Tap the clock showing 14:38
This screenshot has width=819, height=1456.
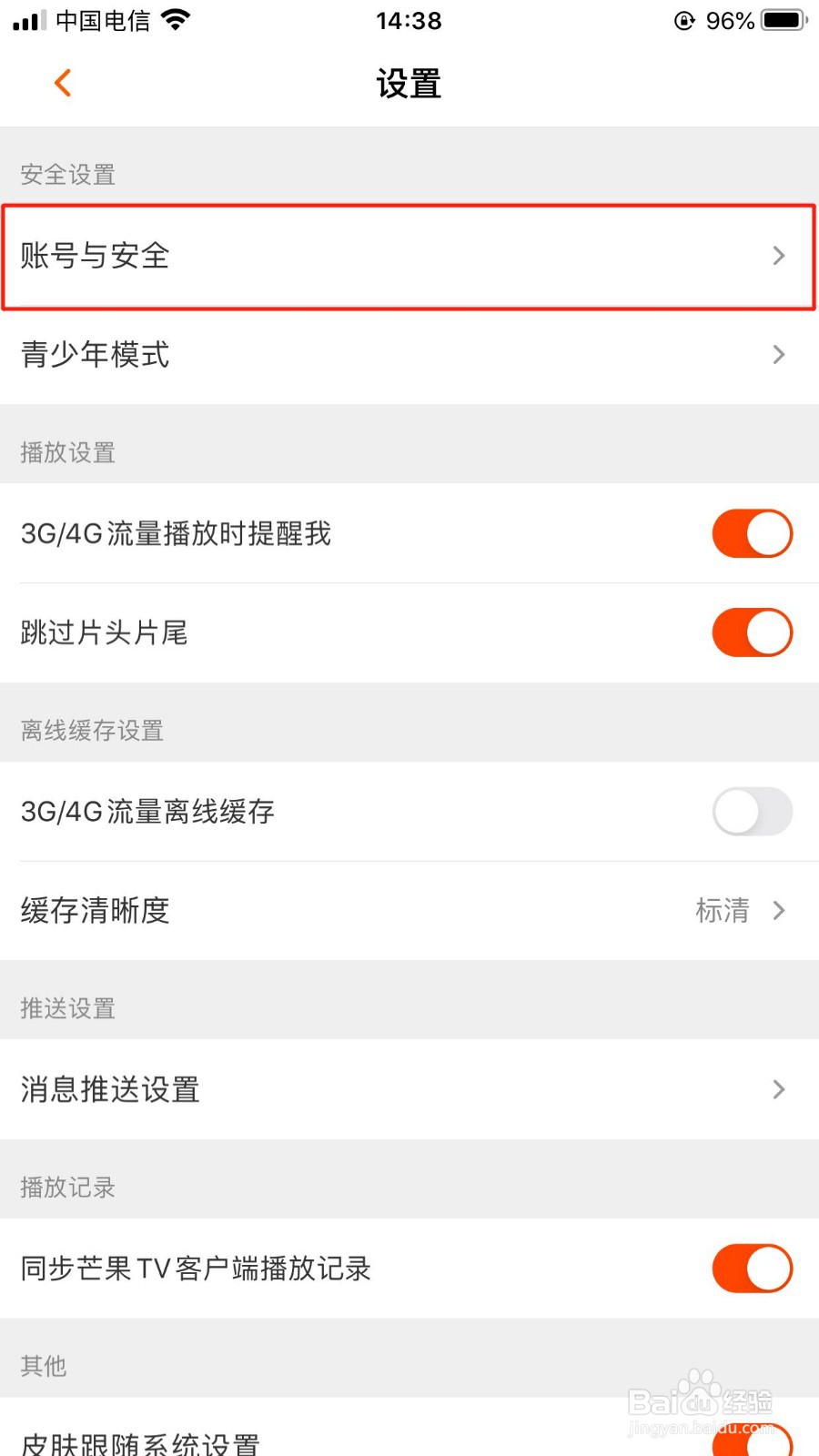409,20
